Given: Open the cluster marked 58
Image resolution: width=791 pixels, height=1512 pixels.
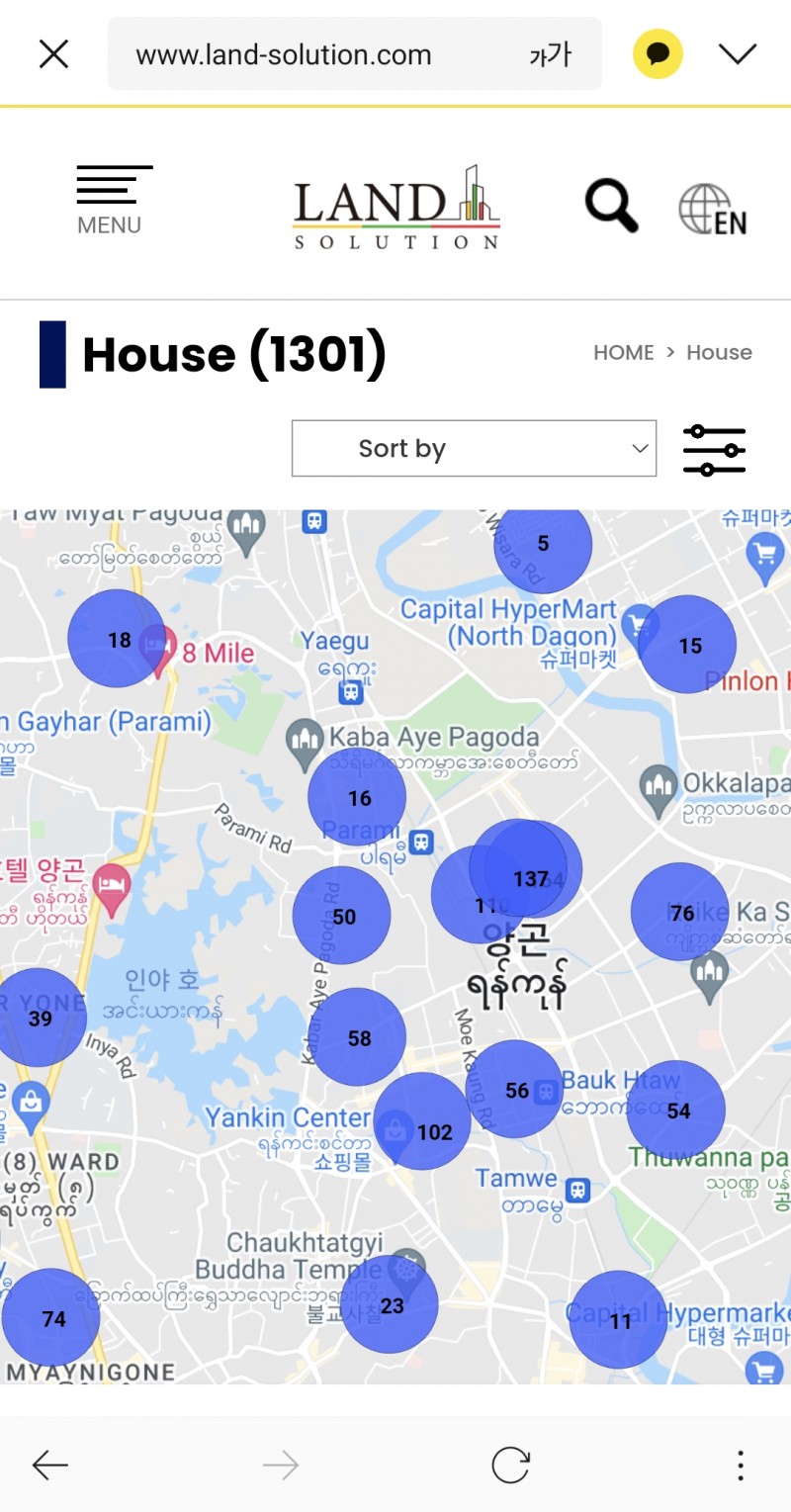Looking at the screenshot, I should point(357,1036).
